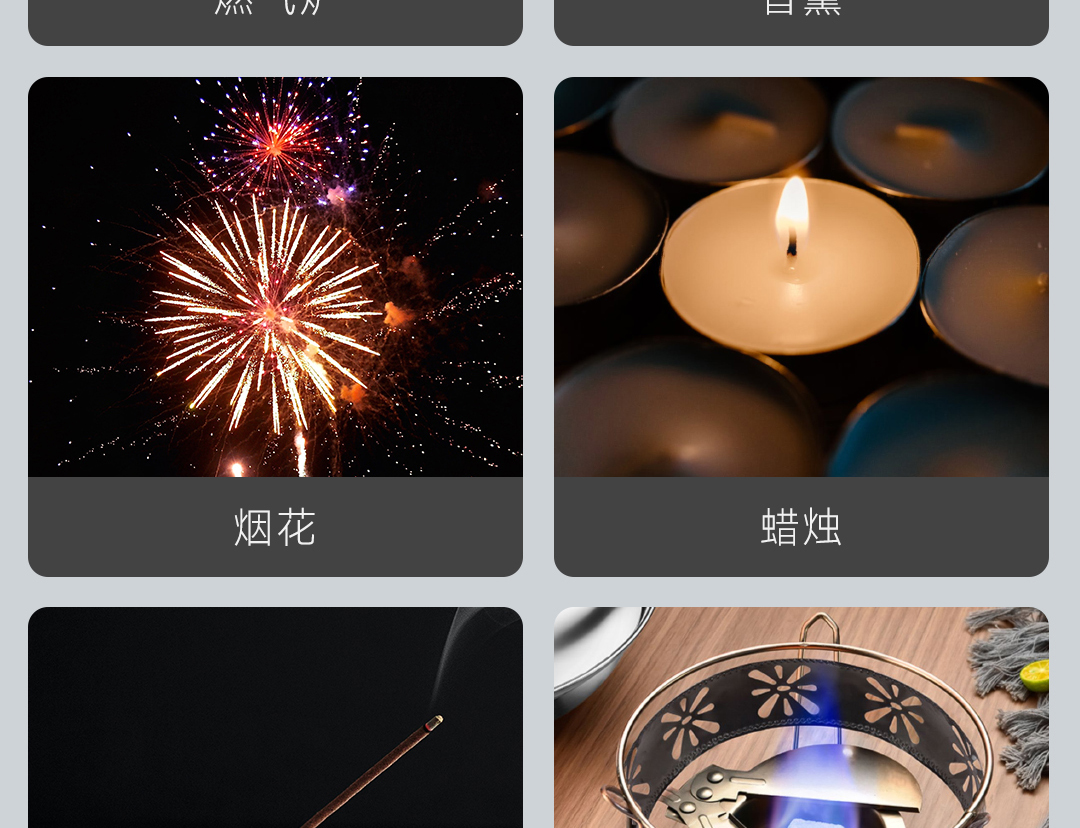Choose the blue-flame burner card
The width and height of the screenshot is (1080, 828).
(801, 717)
